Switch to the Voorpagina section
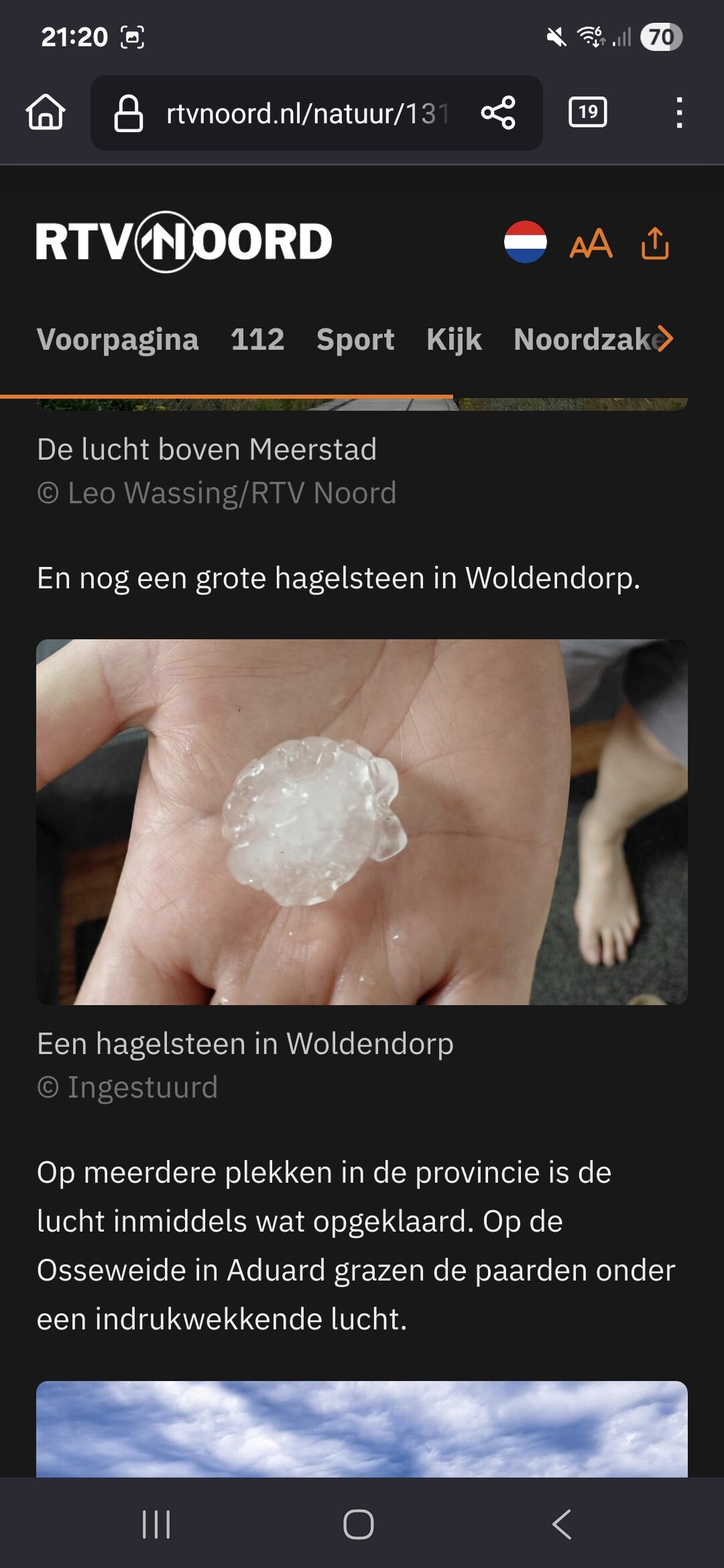 pos(118,340)
